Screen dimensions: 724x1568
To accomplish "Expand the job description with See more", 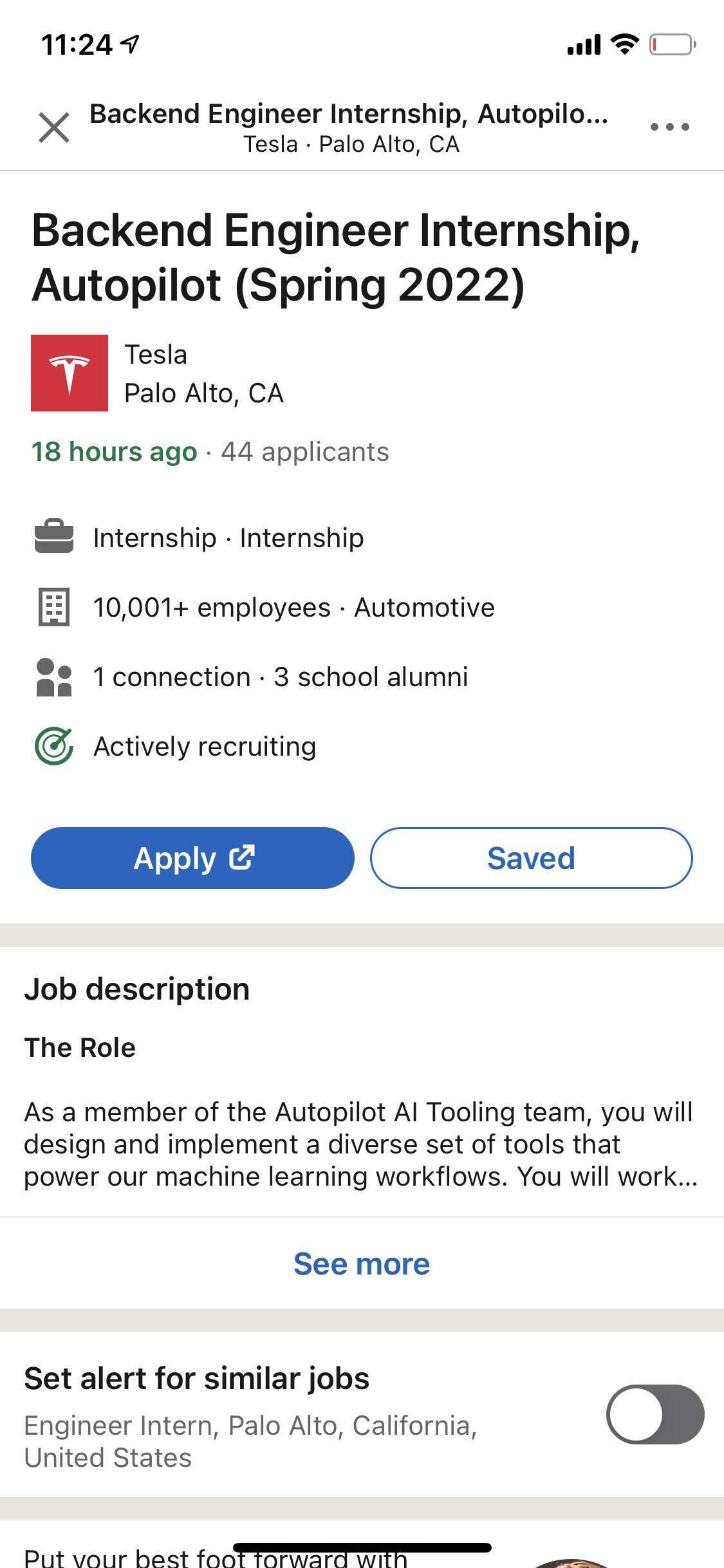I will coord(362,1263).
